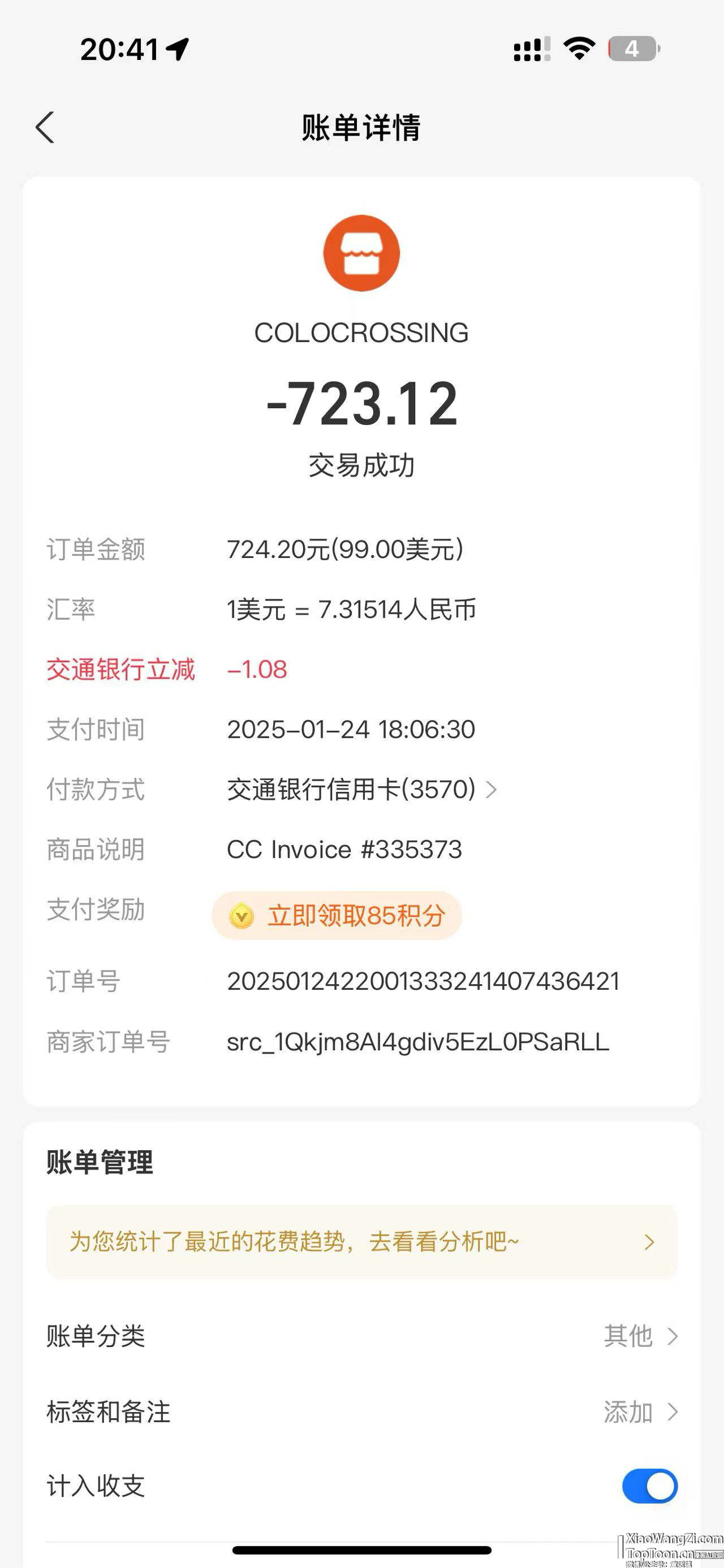
Task: Change 账单分类 category from 其他
Action: [639, 1336]
